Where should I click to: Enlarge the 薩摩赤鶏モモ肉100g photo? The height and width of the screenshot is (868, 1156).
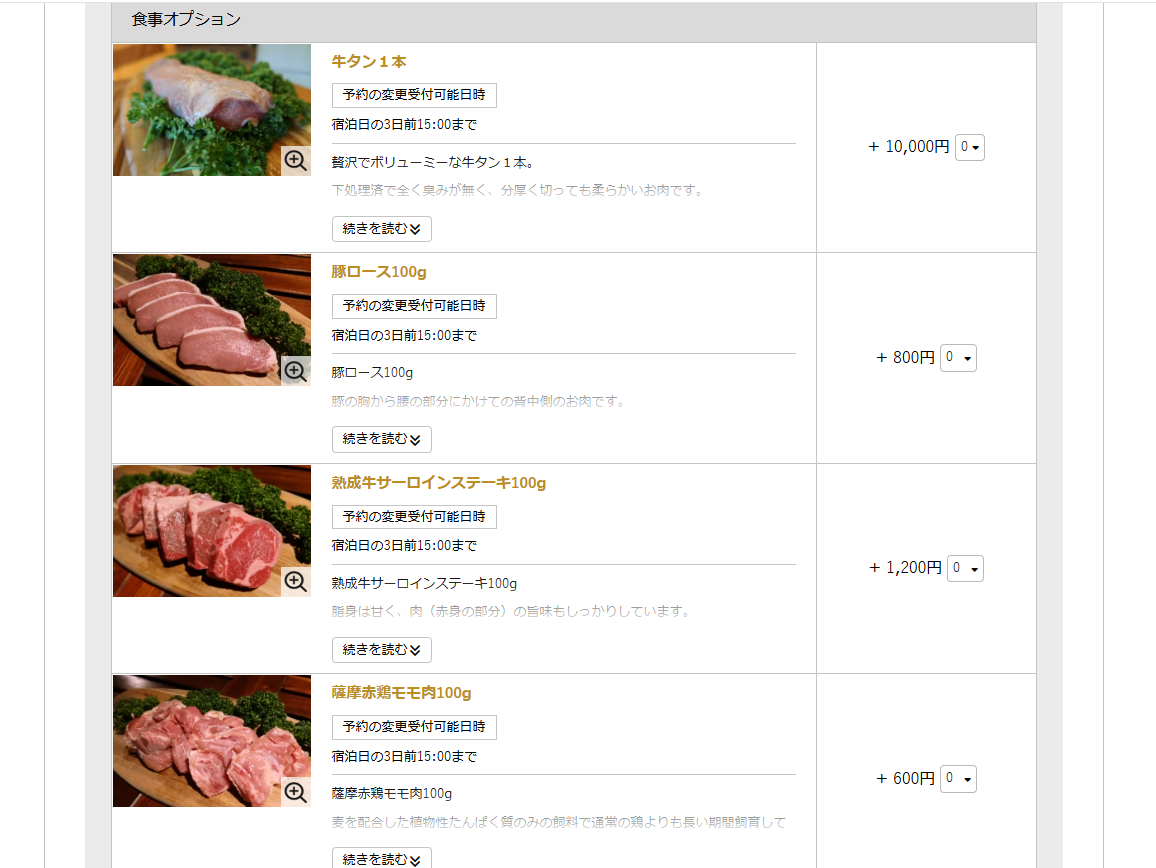295,792
